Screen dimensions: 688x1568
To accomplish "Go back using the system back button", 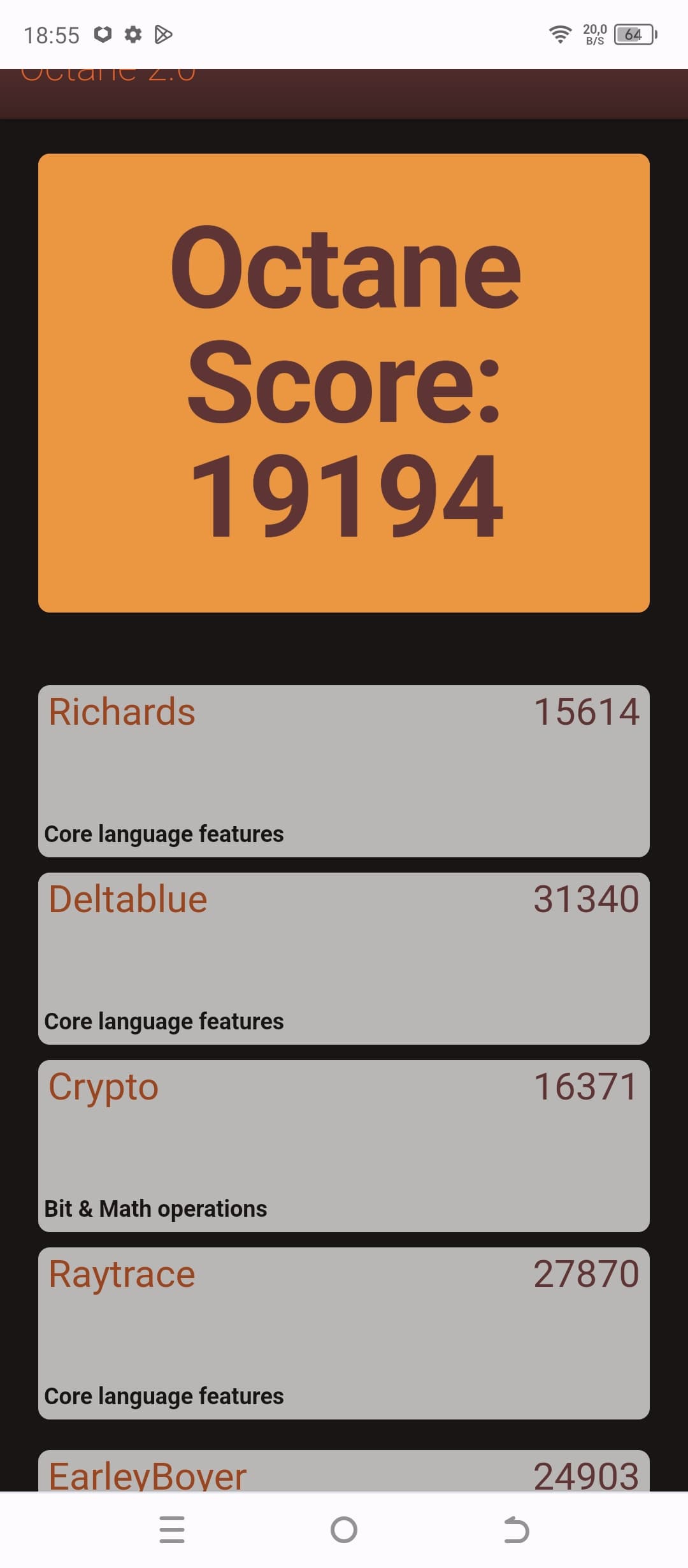I will pyautogui.click(x=516, y=1530).
